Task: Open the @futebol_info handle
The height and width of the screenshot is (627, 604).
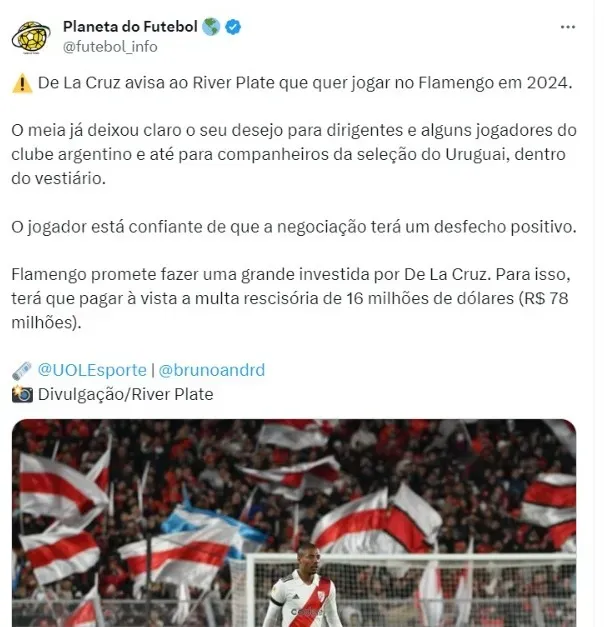Action: pos(110,46)
